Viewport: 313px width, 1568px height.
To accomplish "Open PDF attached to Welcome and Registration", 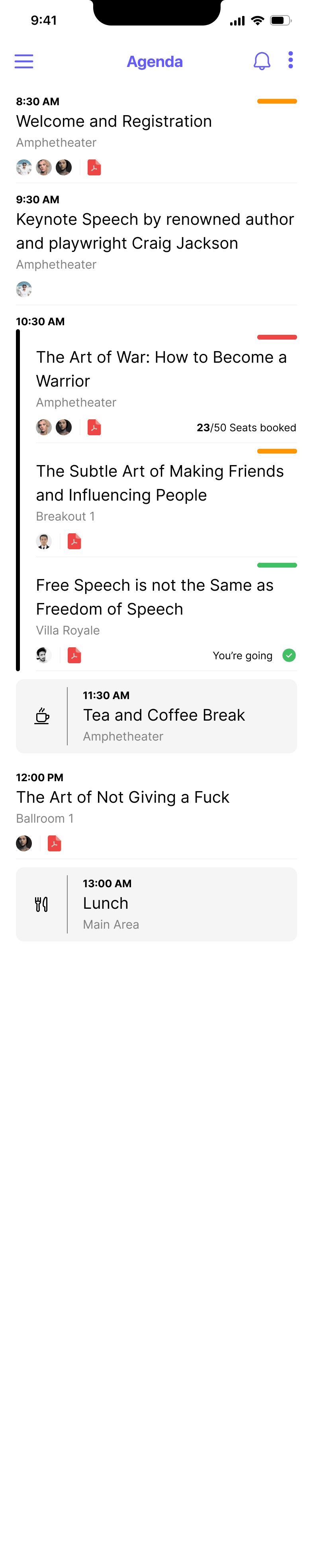I will click(x=94, y=167).
